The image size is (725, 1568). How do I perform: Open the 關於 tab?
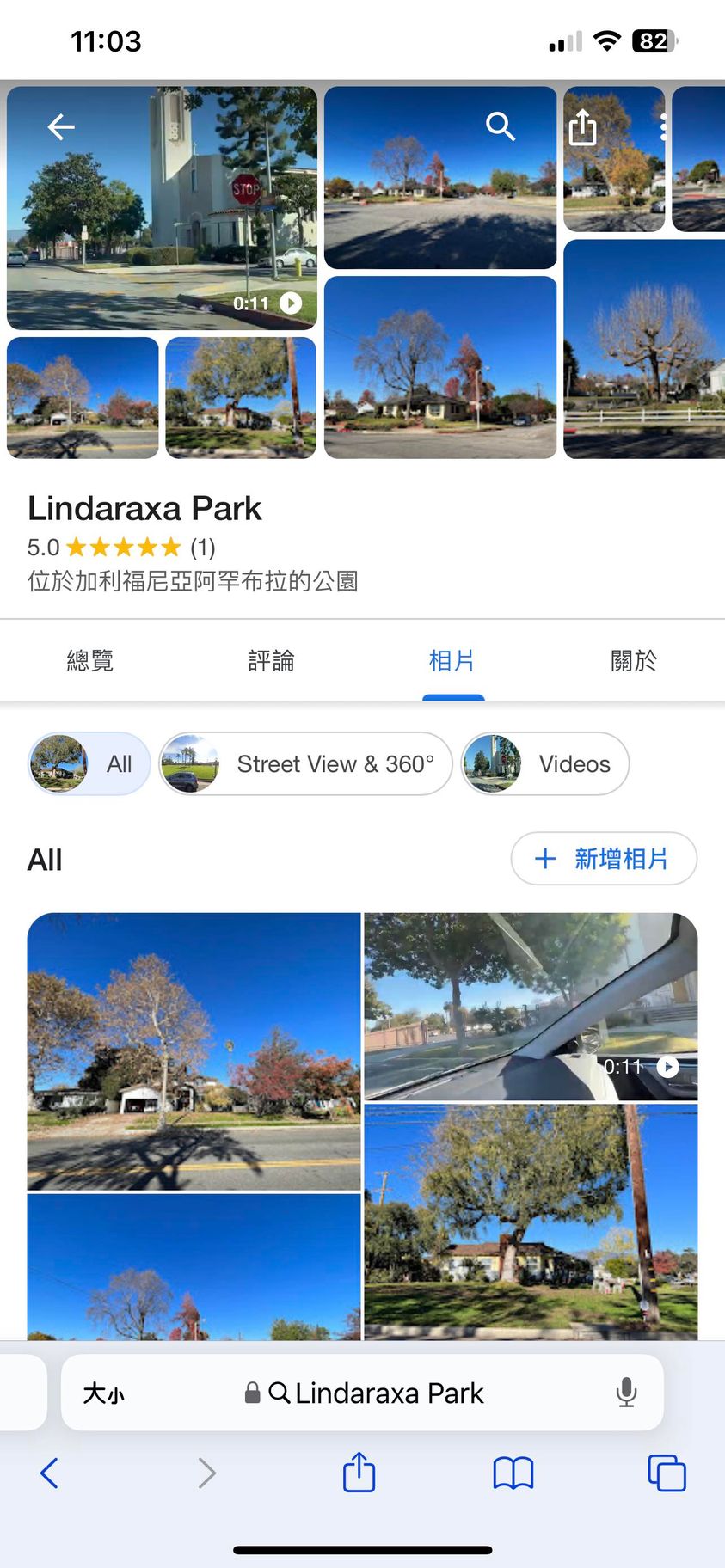634,660
